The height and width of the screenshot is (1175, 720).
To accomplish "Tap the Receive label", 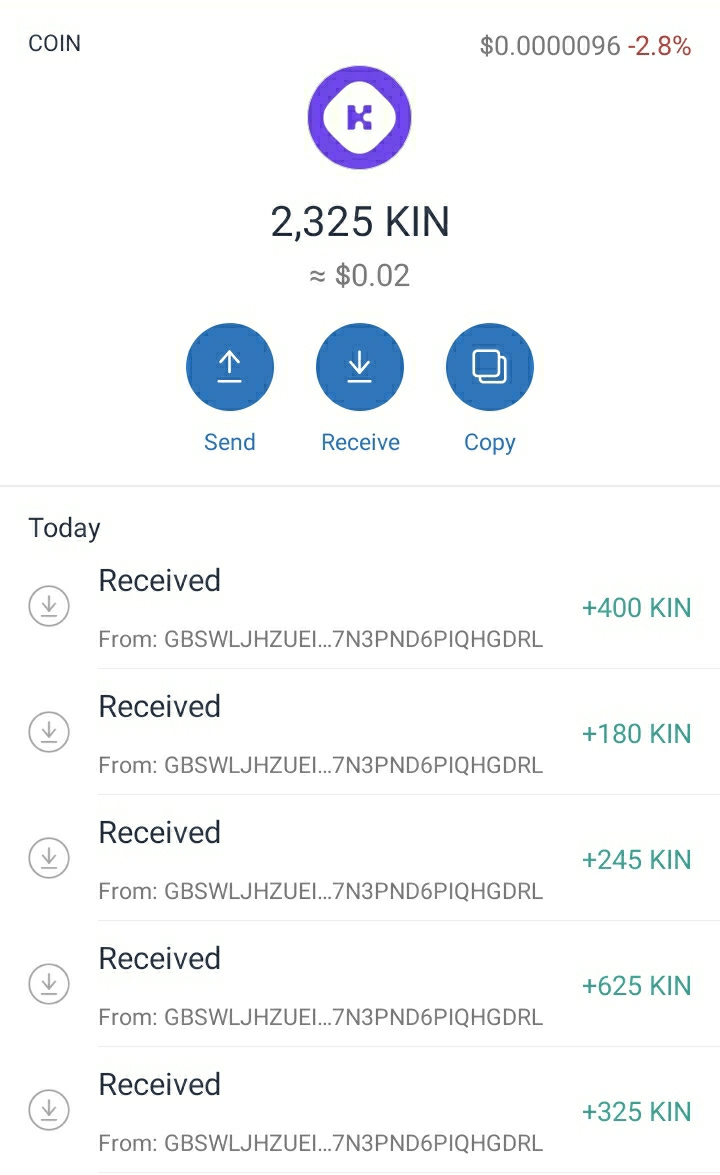I will click(x=360, y=441).
